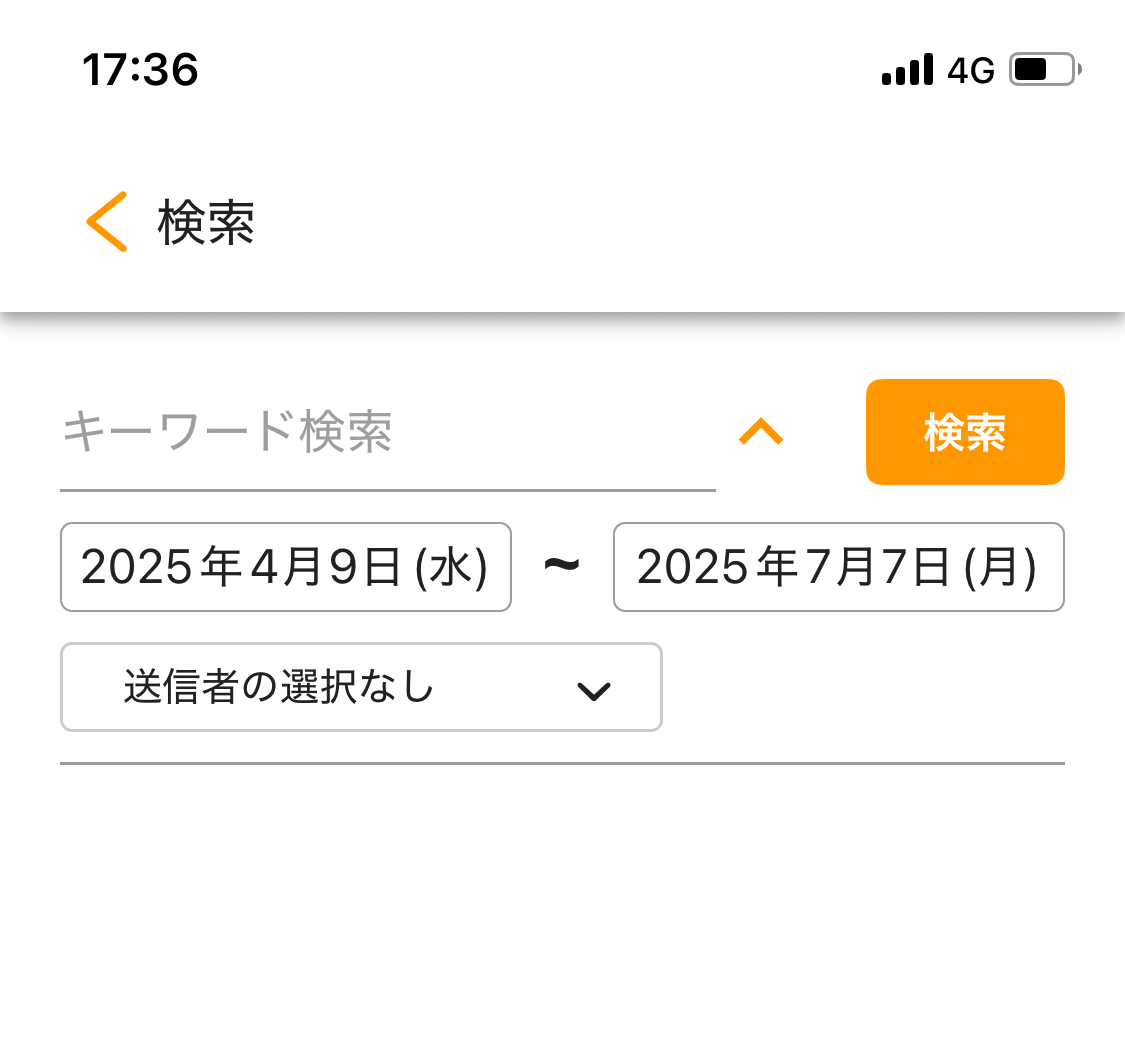The height and width of the screenshot is (1050, 1125).
Task: Open the end date picker 2025年7月7日
Action: (838, 567)
